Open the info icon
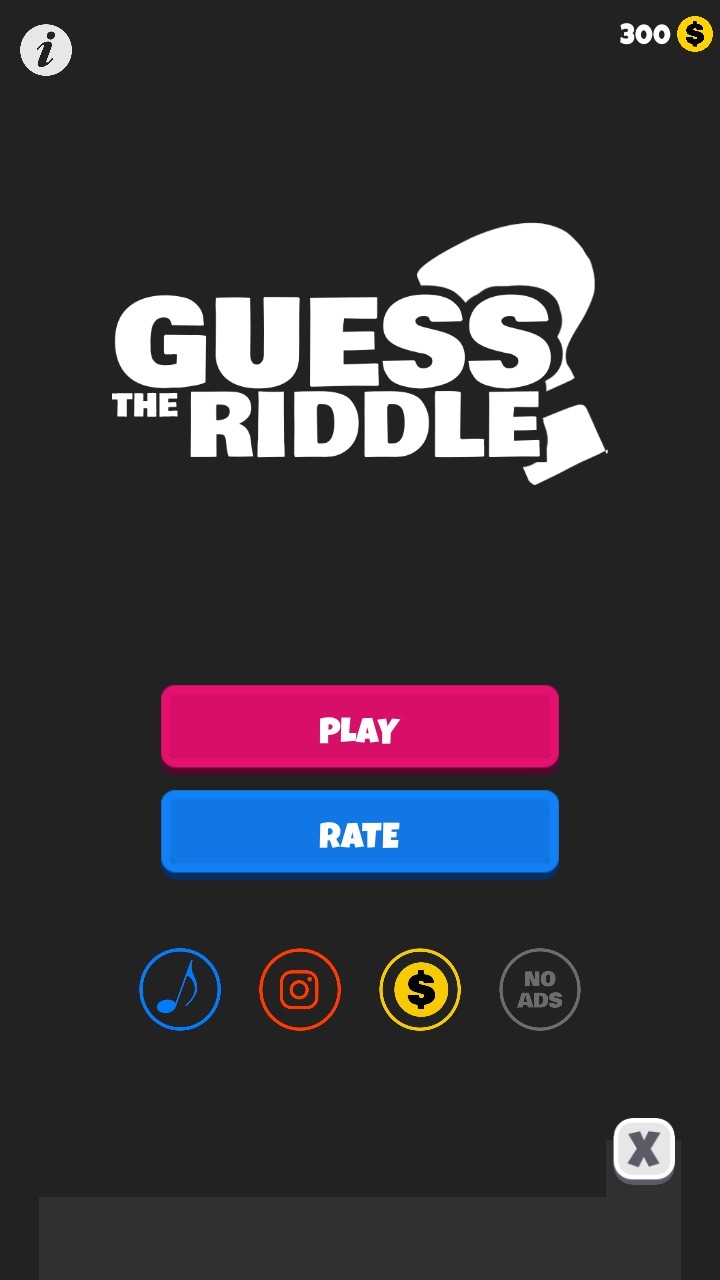Screen dimensions: 720x1280 [46, 49]
